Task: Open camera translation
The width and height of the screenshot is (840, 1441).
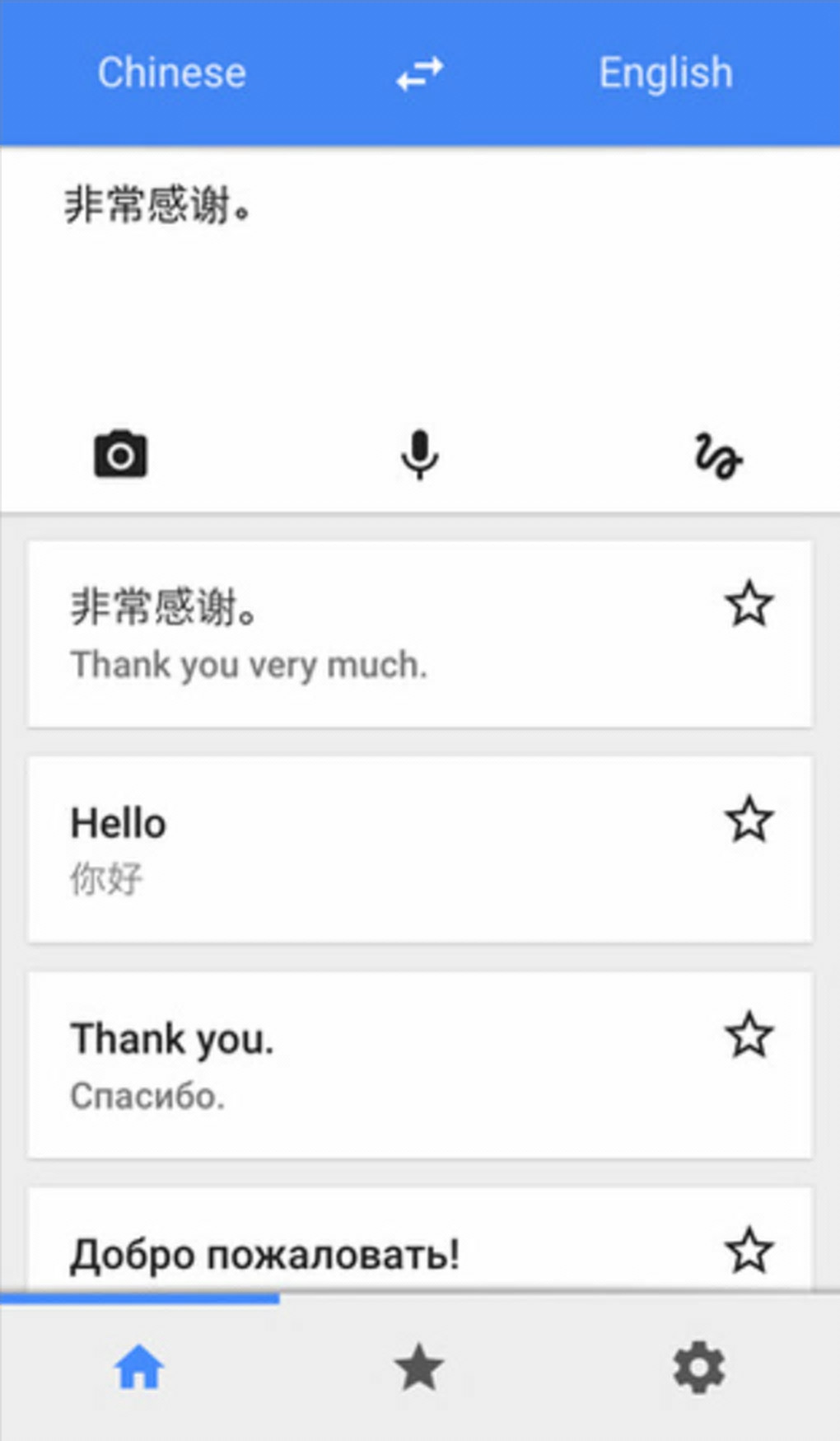Action: pos(120,454)
